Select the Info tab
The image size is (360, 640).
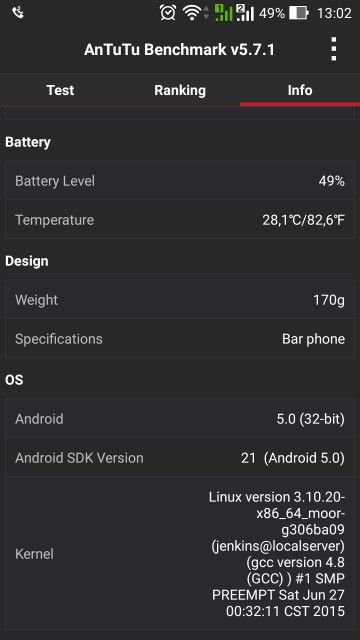tap(300, 90)
